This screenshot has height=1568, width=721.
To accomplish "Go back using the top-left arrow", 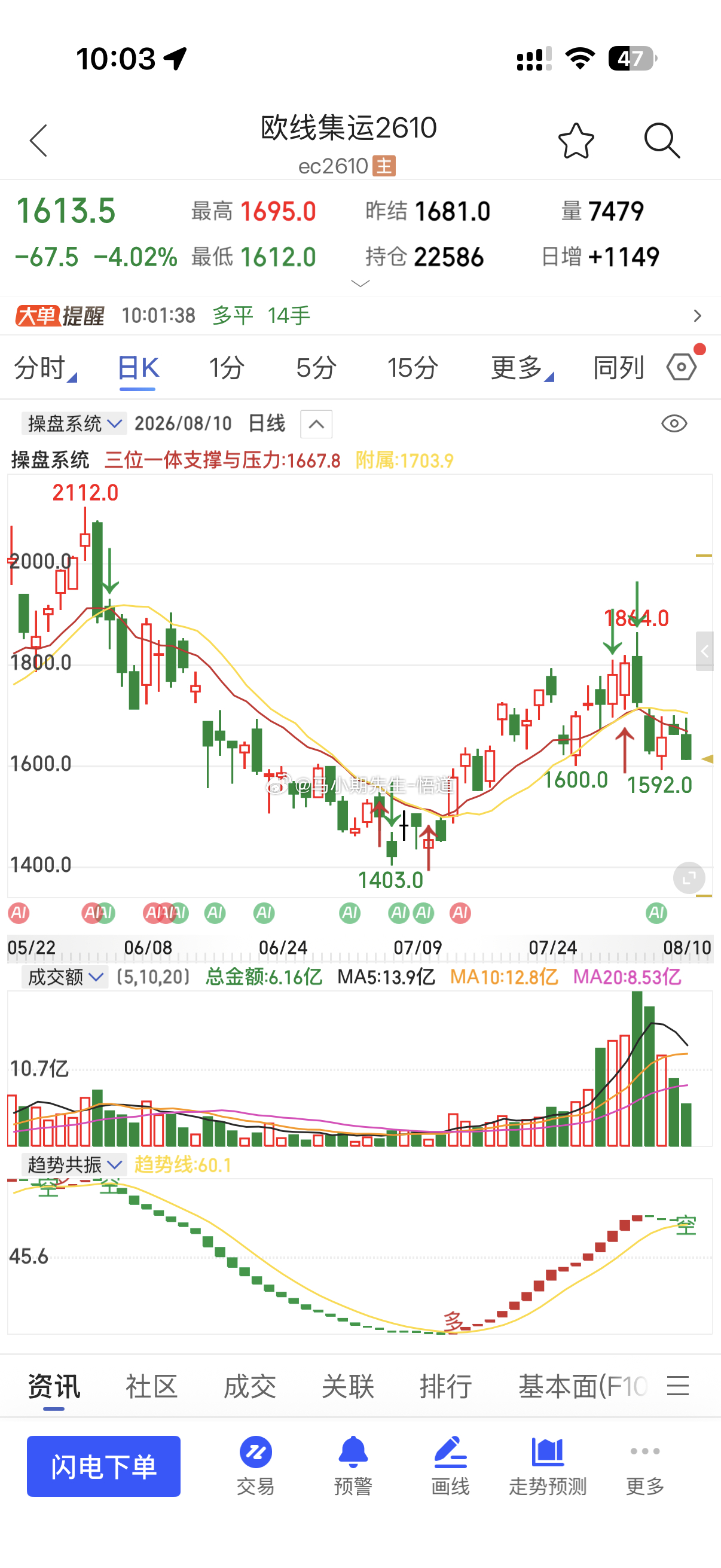I will pos(38,141).
